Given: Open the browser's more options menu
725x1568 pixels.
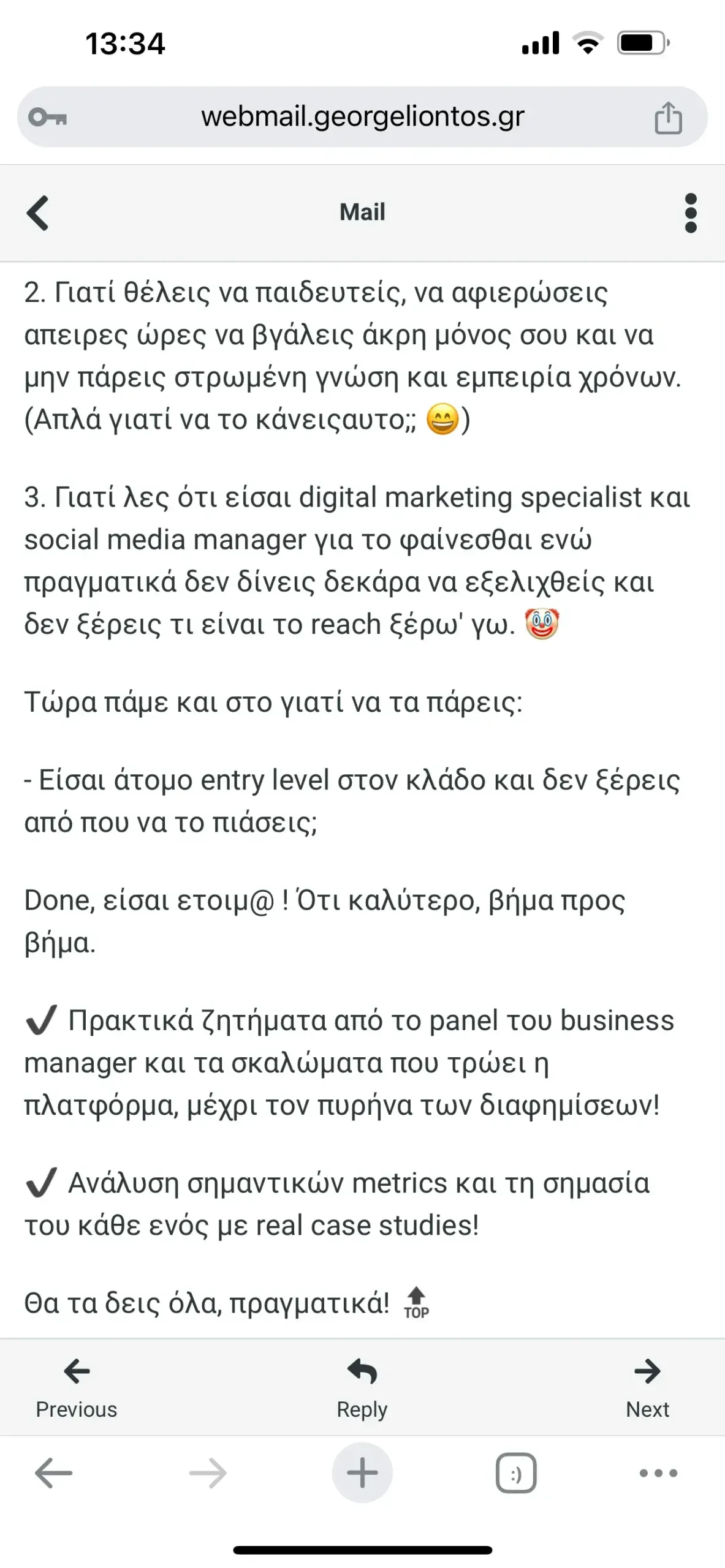Looking at the screenshot, I should (x=658, y=1472).
